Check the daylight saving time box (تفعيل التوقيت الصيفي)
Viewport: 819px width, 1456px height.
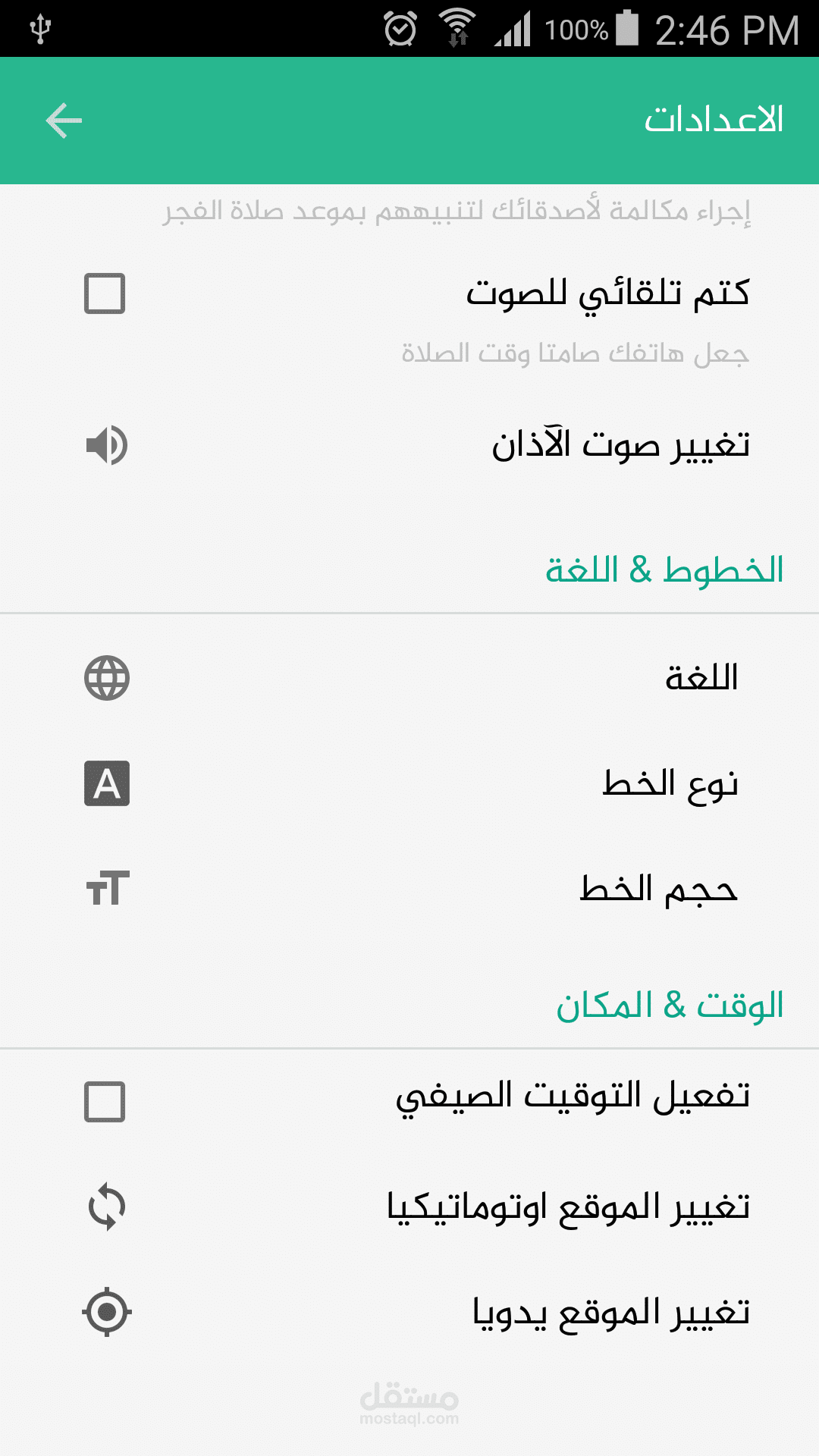[x=105, y=1102]
